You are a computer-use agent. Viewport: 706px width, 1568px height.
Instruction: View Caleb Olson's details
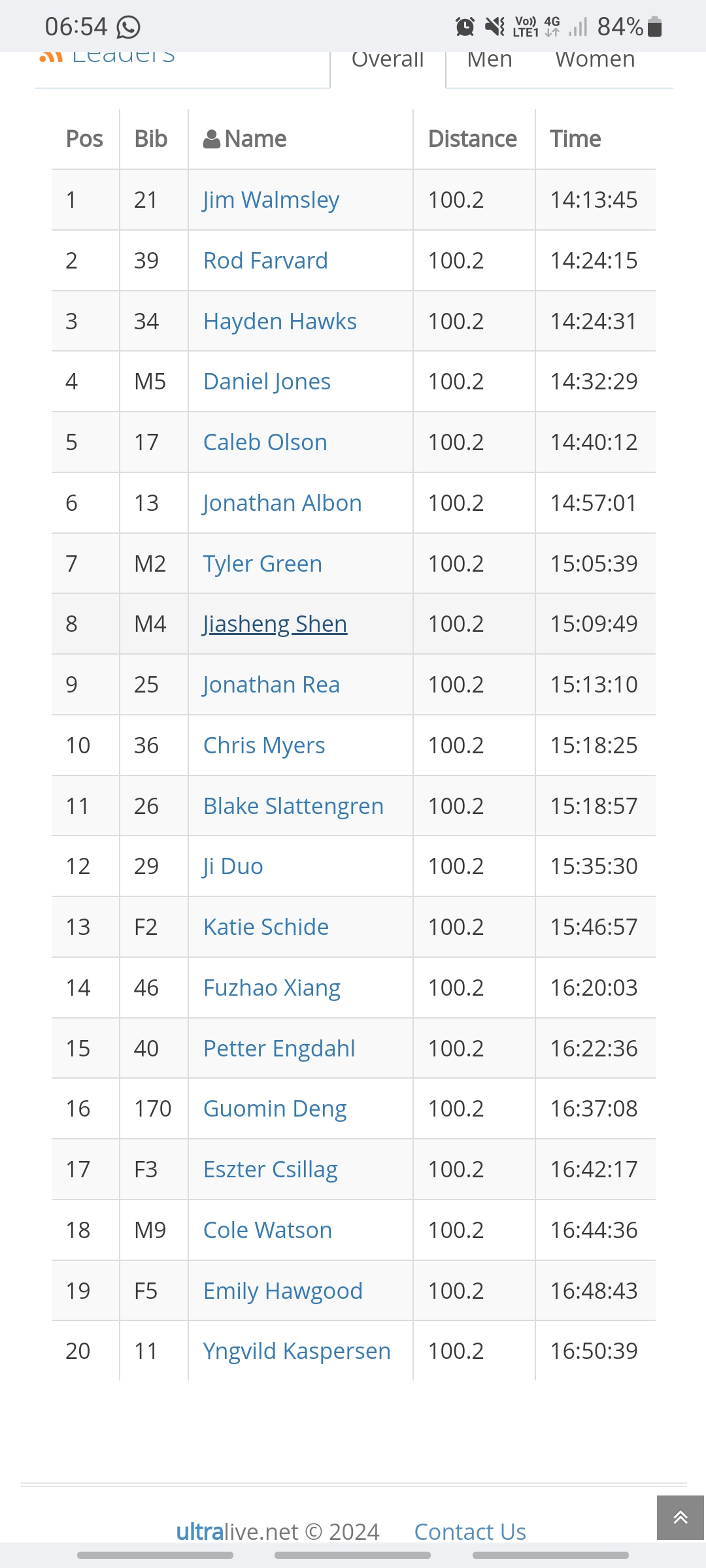[x=265, y=442]
